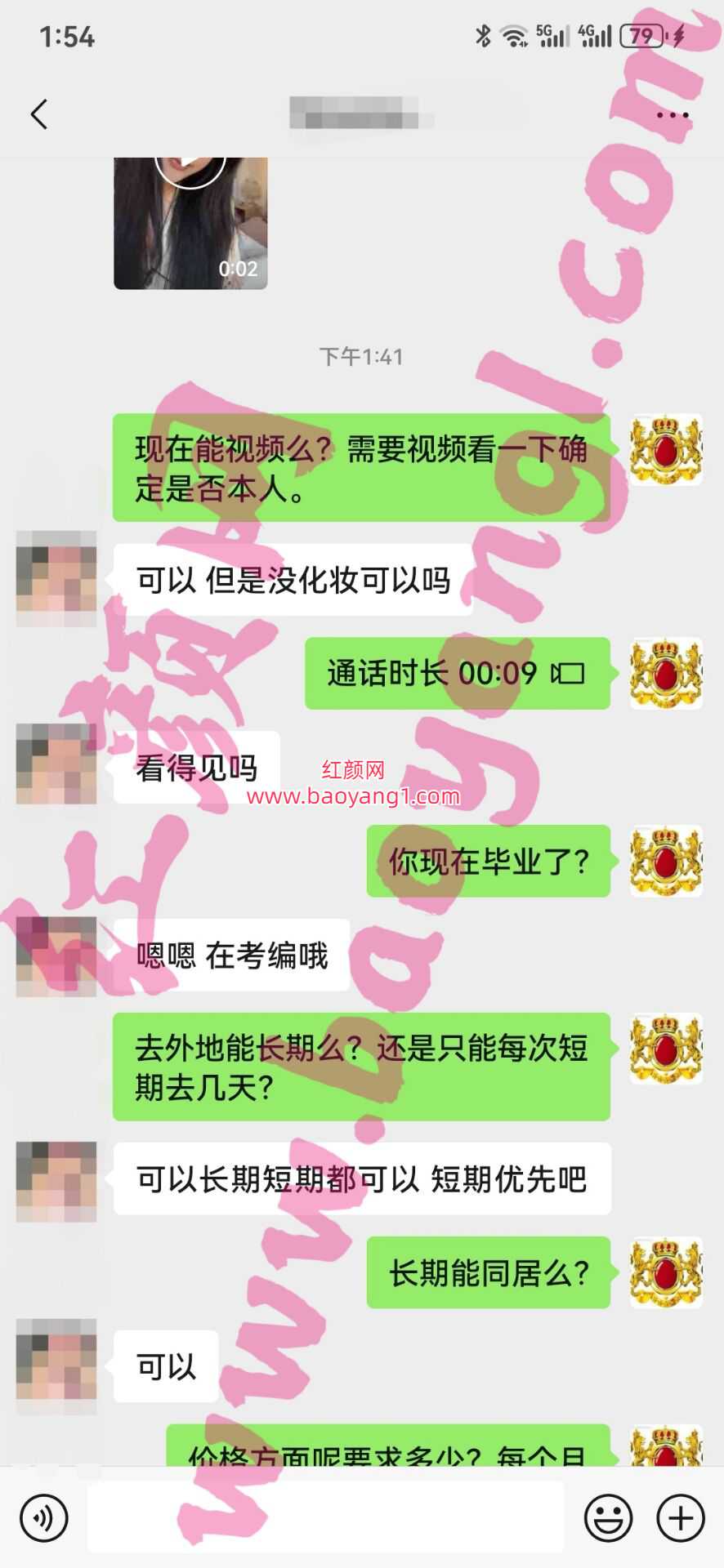724x1568 pixels.
Task: Open the chat's three-dot options menu
Action: [x=672, y=115]
